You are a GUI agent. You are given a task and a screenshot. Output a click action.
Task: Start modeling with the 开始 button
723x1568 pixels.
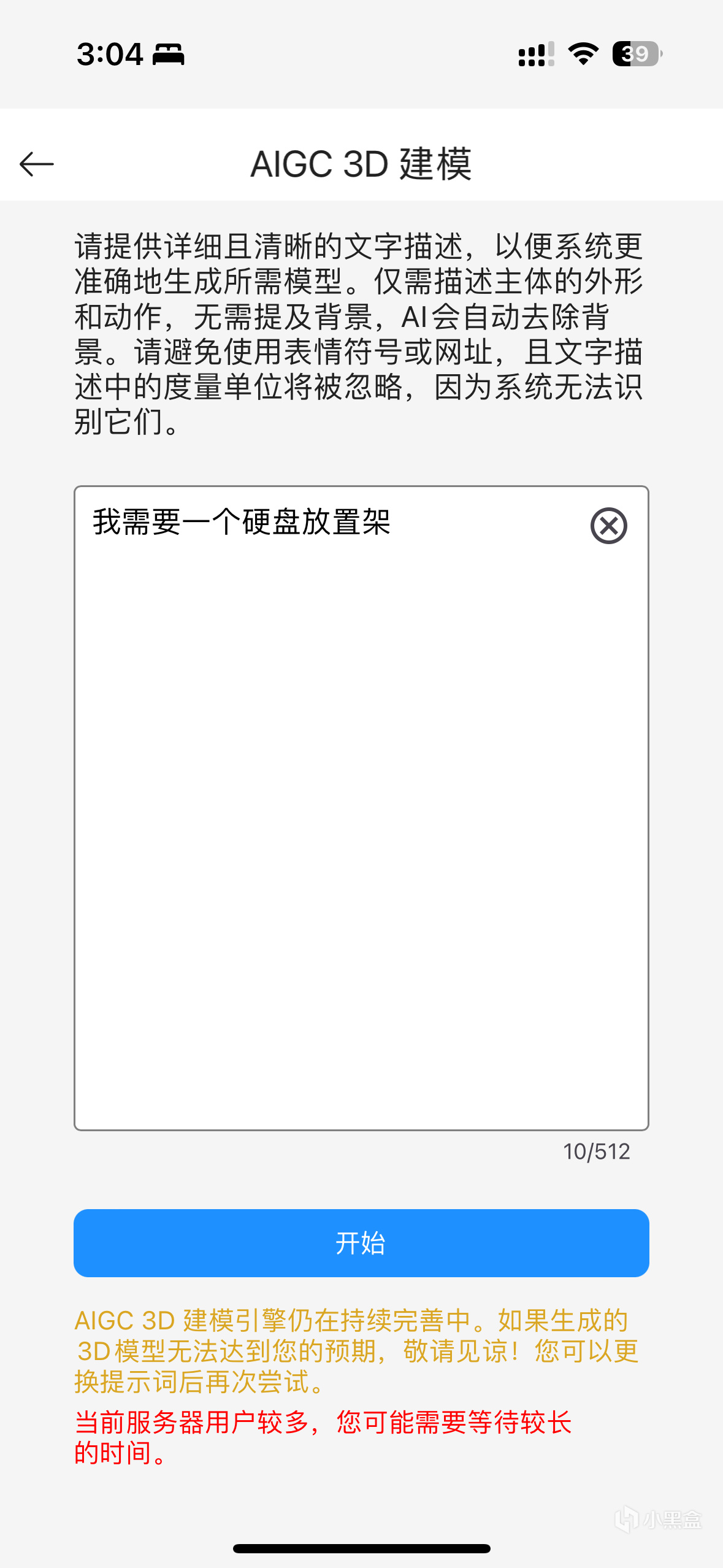[361, 1243]
